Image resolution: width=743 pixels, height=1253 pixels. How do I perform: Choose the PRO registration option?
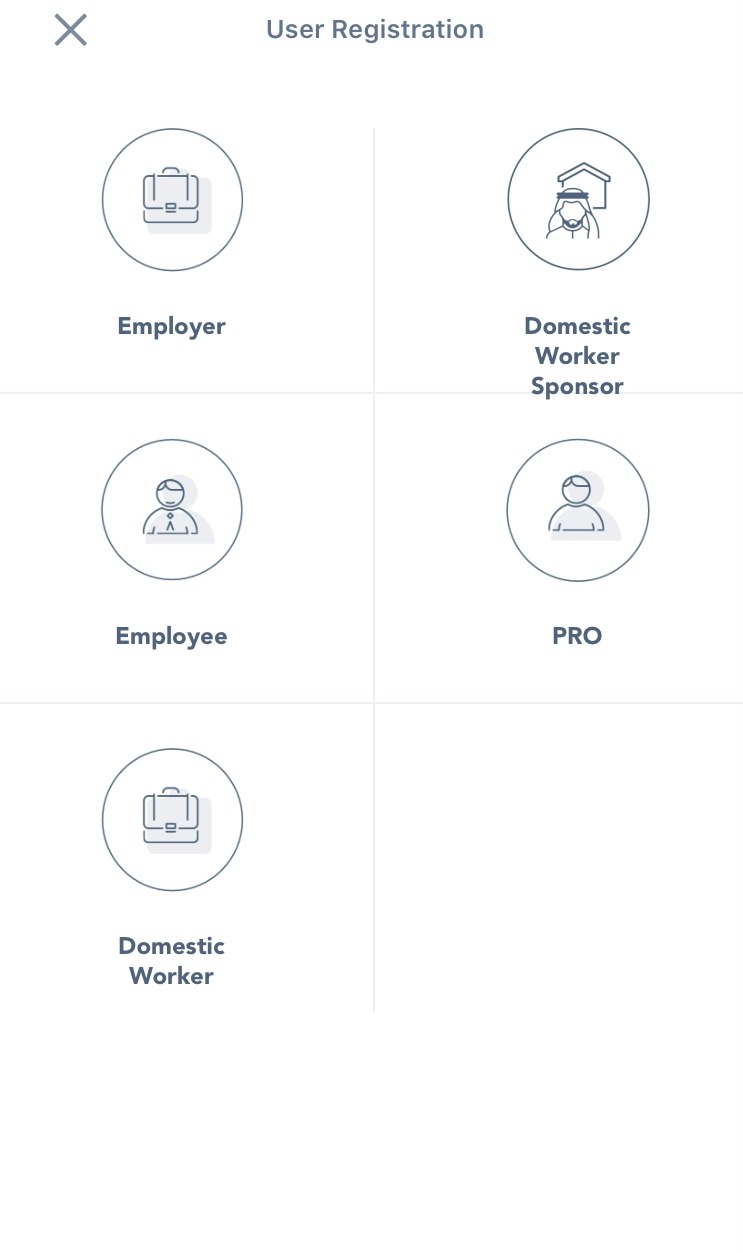click(578, 547)
